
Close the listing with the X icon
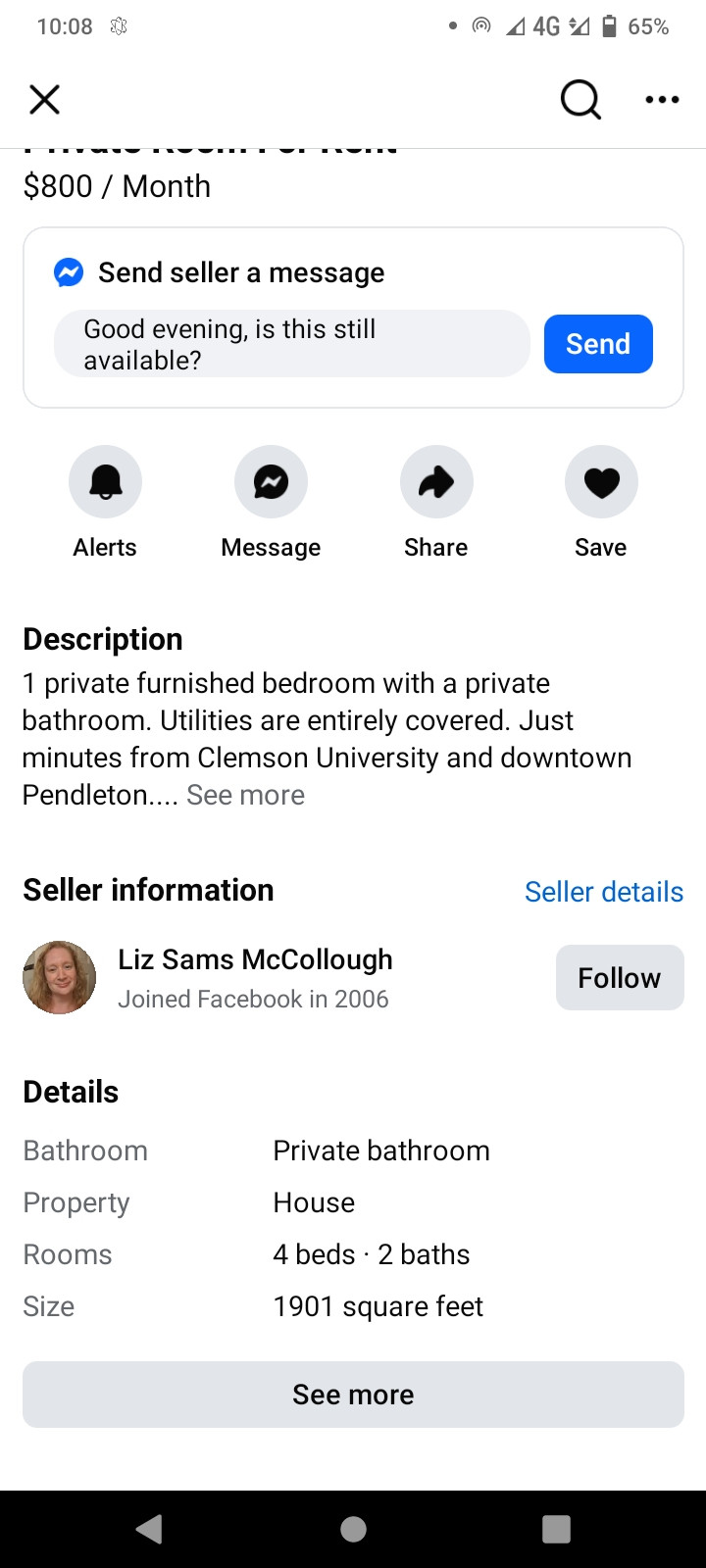point(44,99)
